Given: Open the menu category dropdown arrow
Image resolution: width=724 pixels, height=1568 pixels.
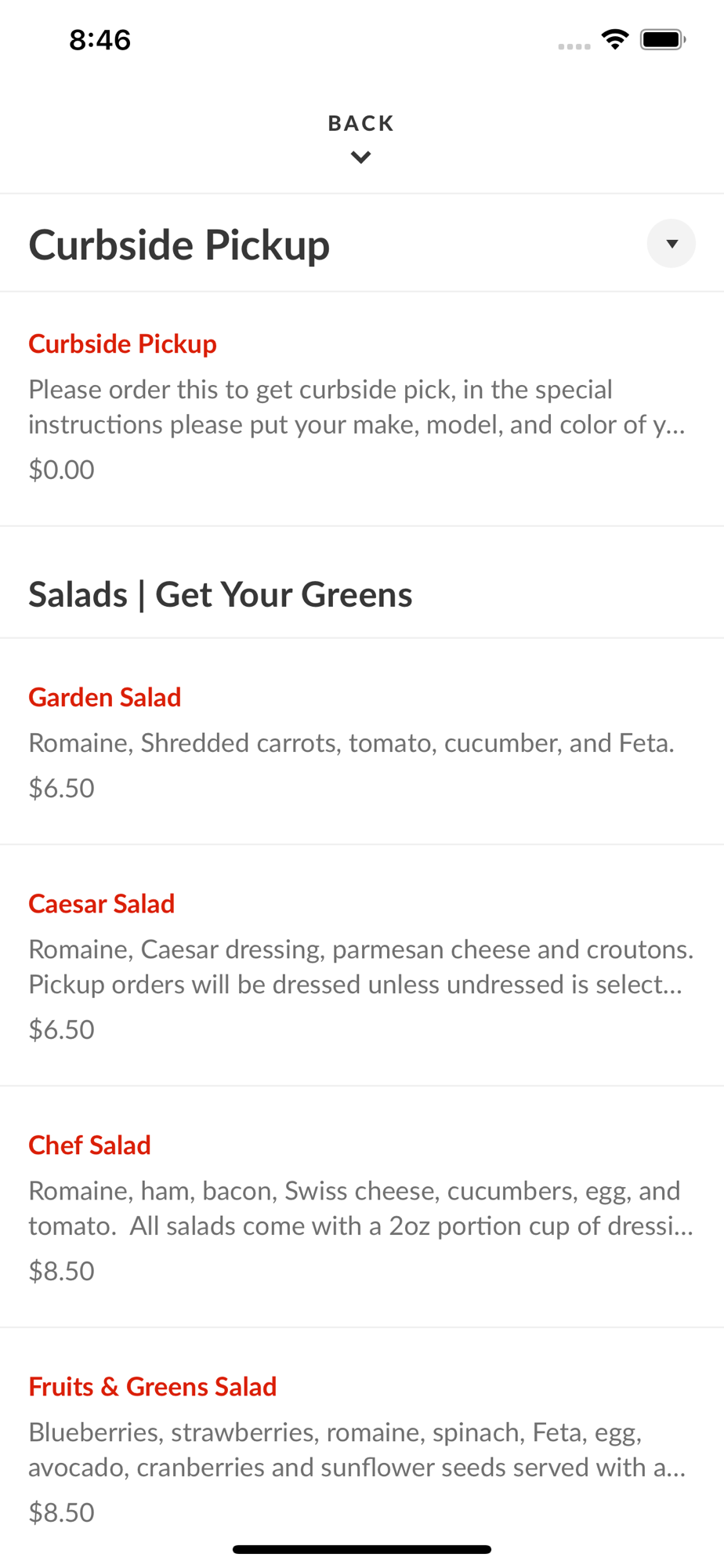Looking at the screenshot, I should 671,244.
